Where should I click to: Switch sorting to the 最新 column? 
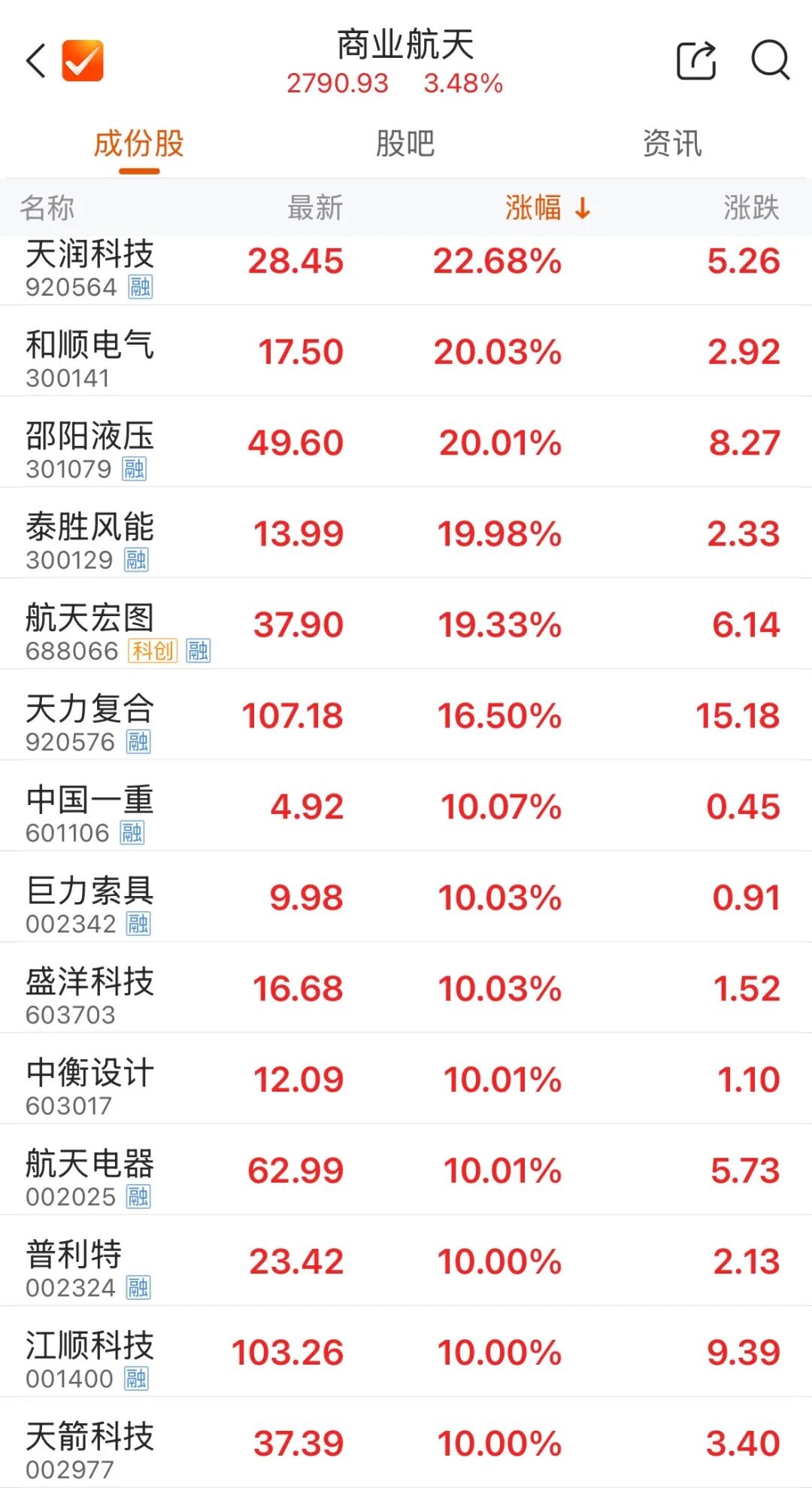click(x=314, y=208)
